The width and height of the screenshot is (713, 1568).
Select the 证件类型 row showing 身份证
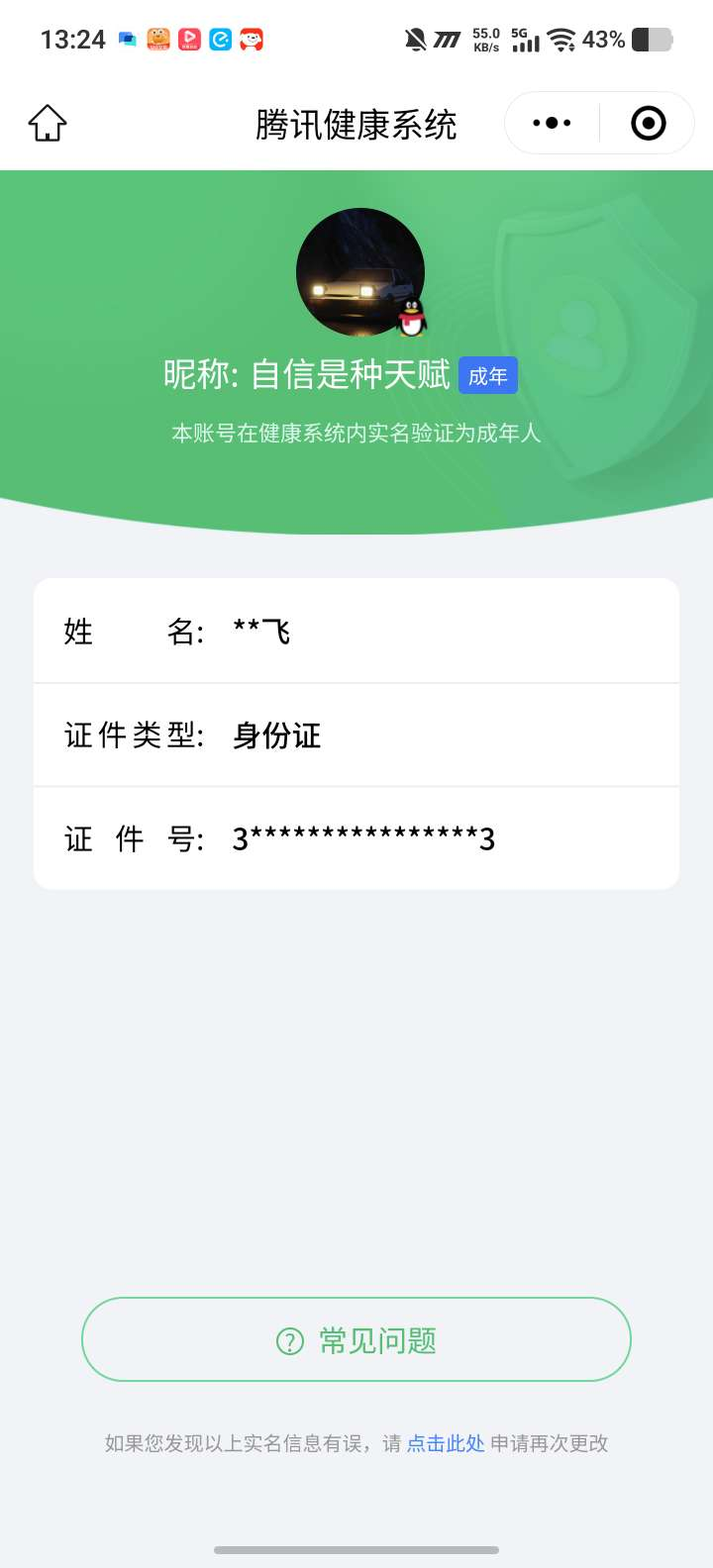(356, 735)
